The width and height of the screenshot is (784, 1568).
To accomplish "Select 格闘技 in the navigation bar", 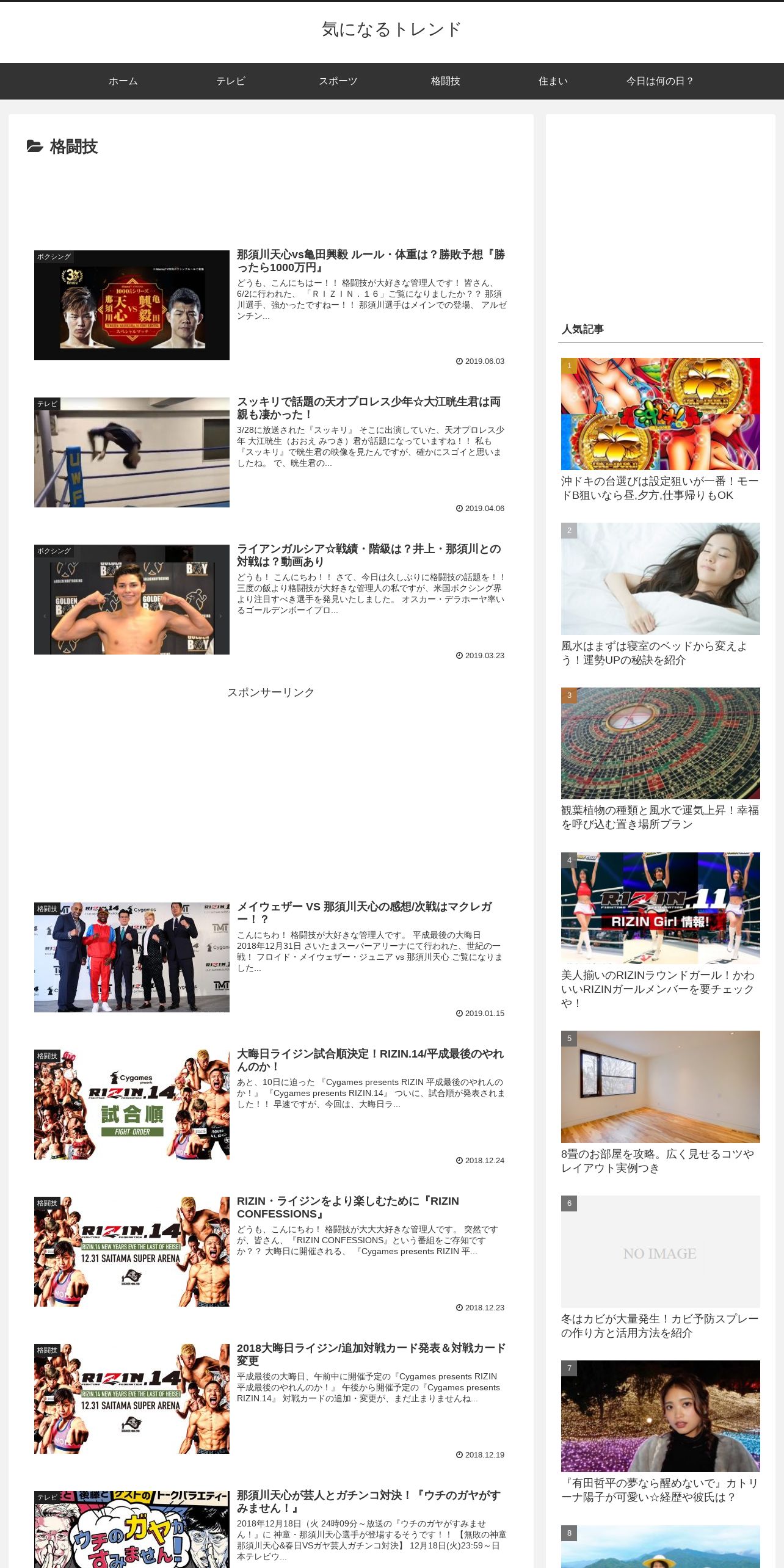I will (446, 81).
